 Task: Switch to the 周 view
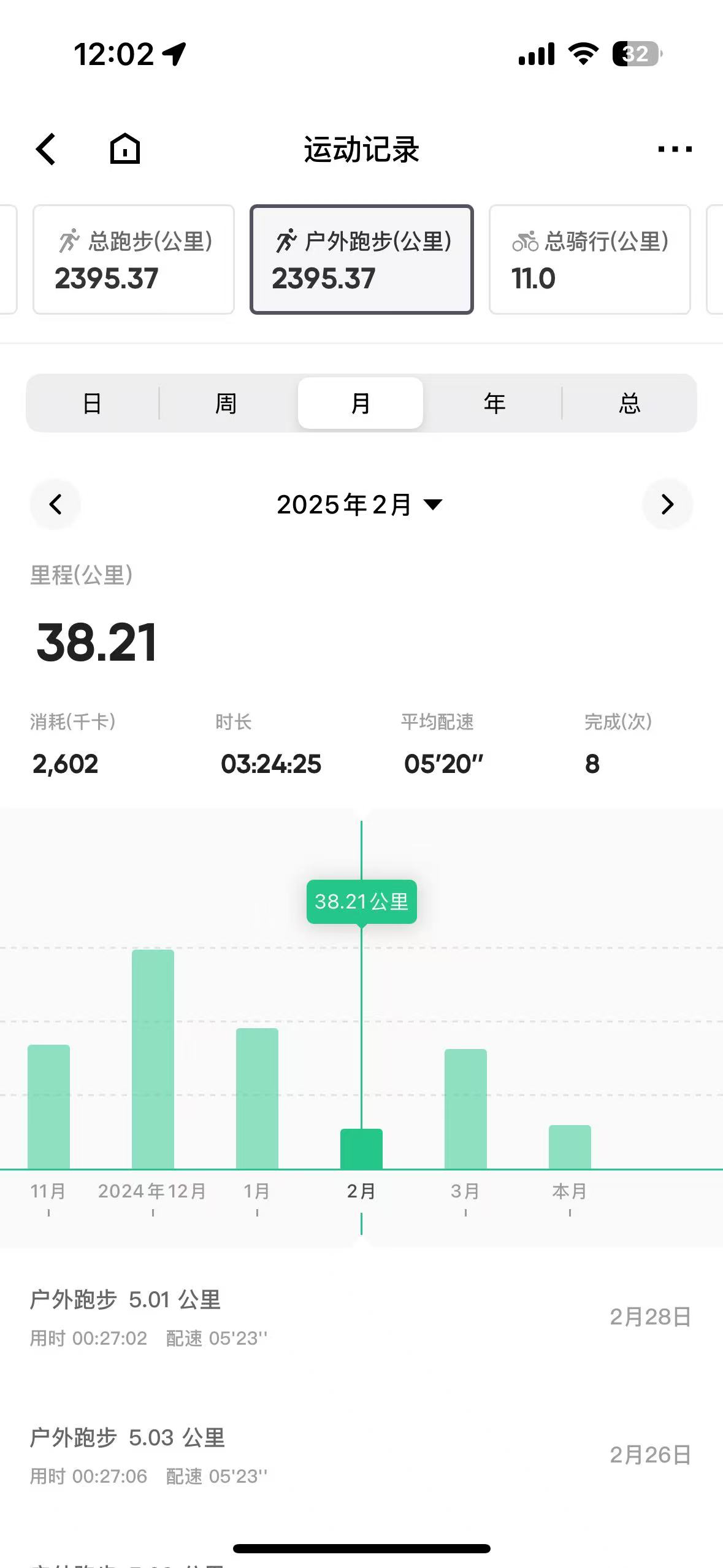(226, 403)
